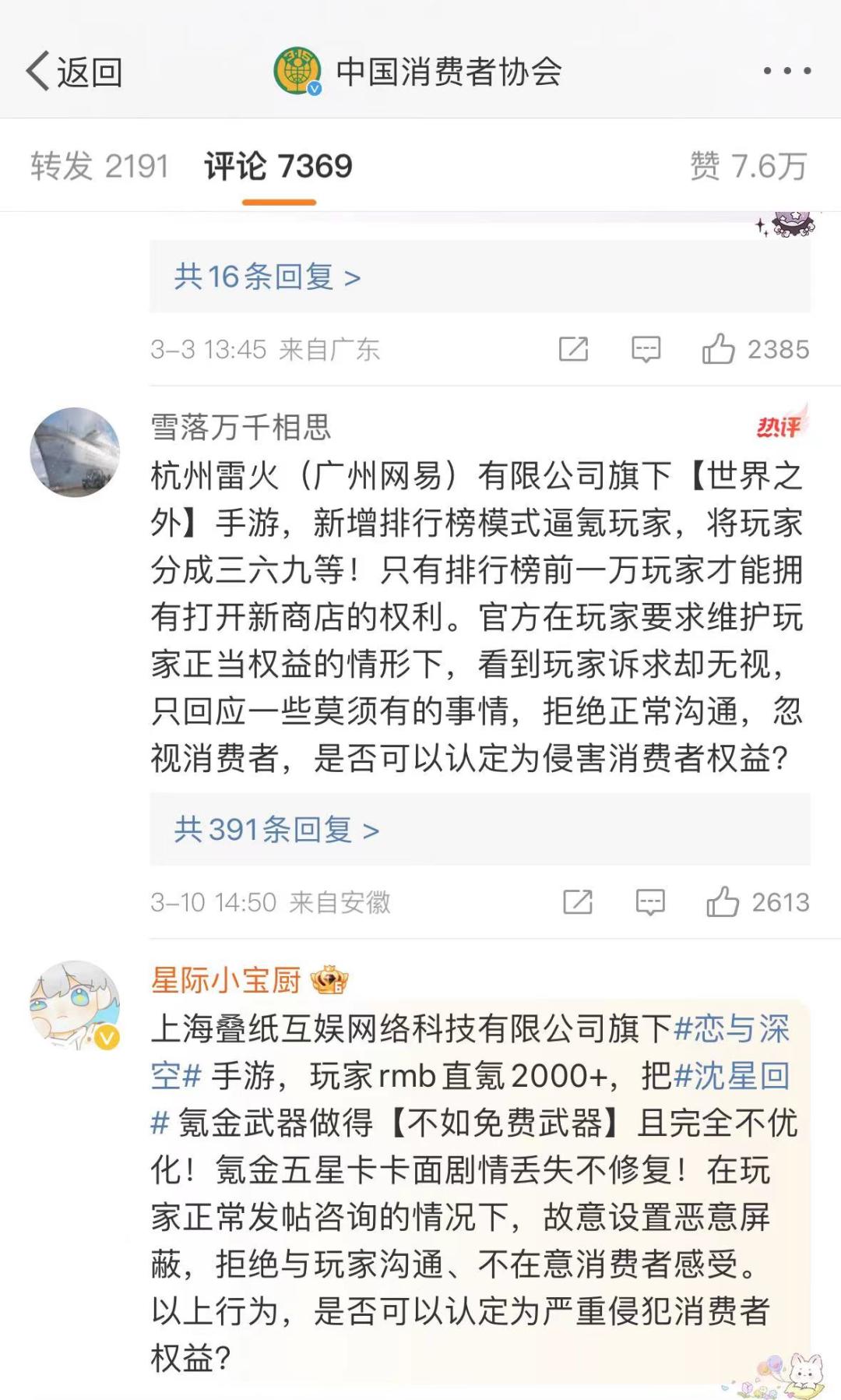This screenshot has width=841, height=1400.
Task: Switch to the 评论 7369 tab
Action: tap(278, 166)
